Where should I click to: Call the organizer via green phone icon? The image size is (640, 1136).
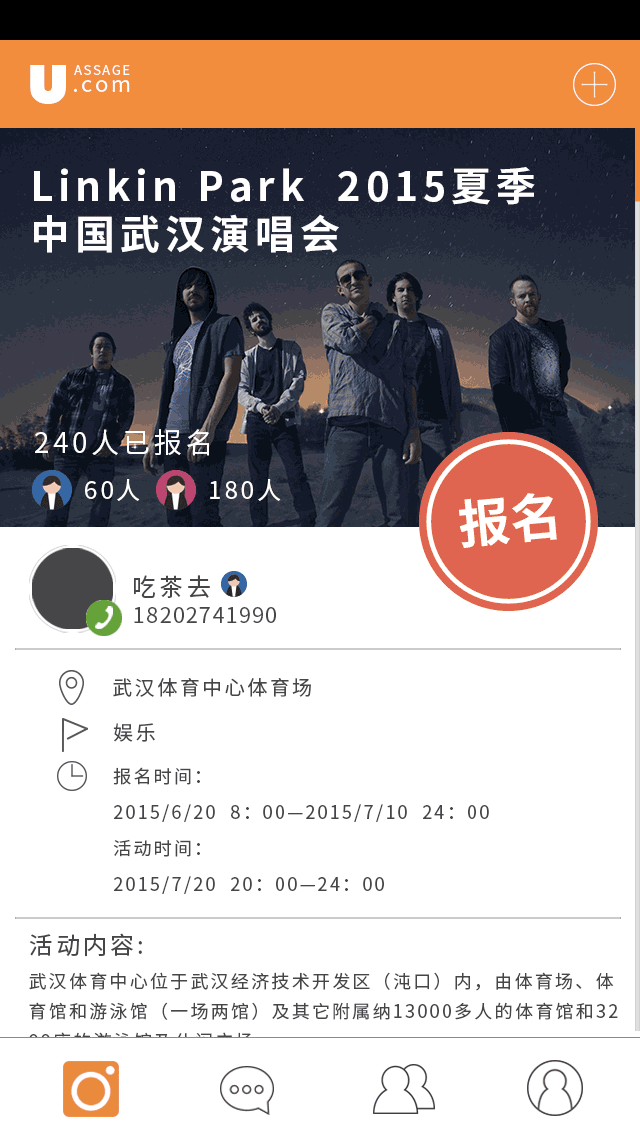click(x=104, y=617)
